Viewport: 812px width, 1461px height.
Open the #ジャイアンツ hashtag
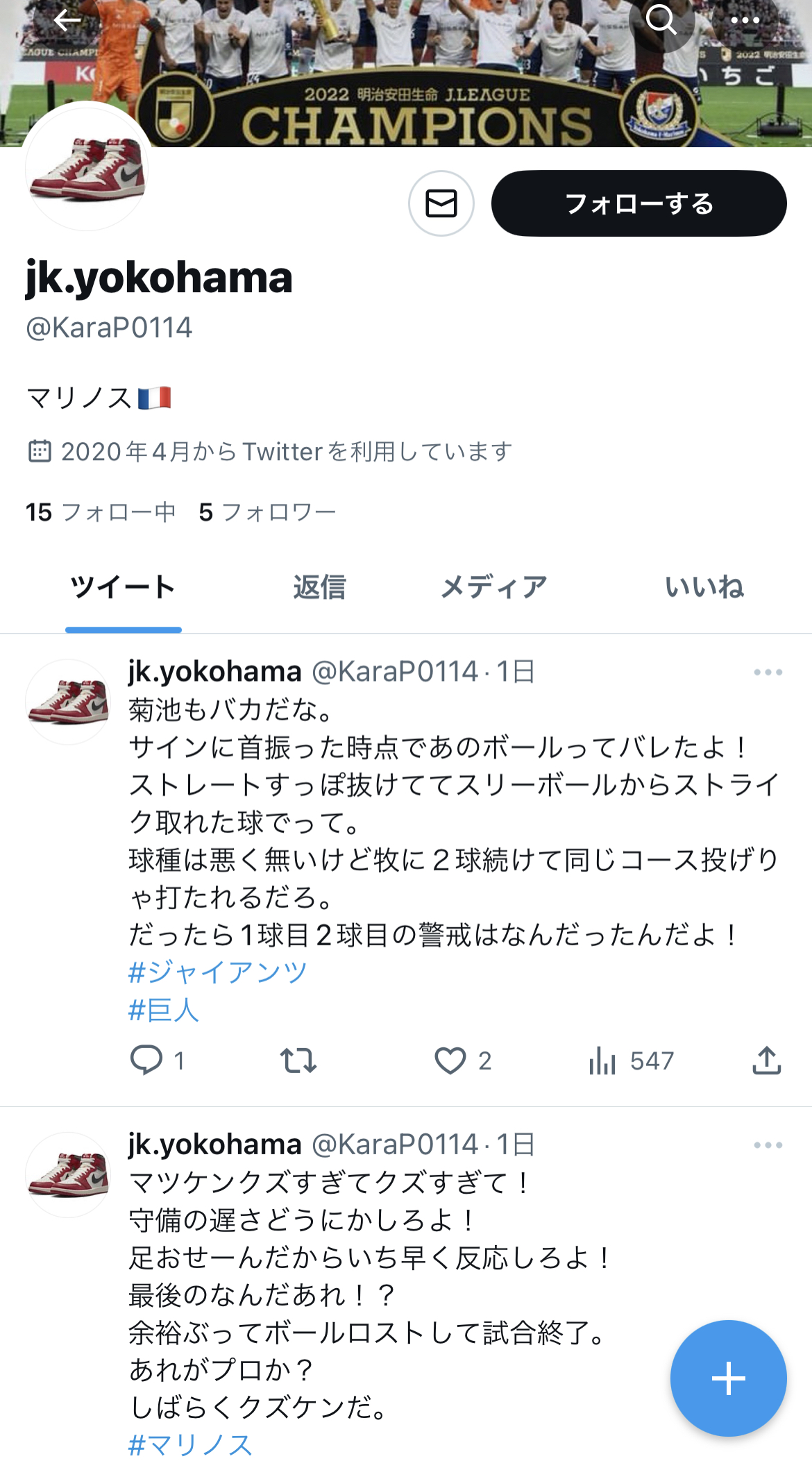(218, 972)
